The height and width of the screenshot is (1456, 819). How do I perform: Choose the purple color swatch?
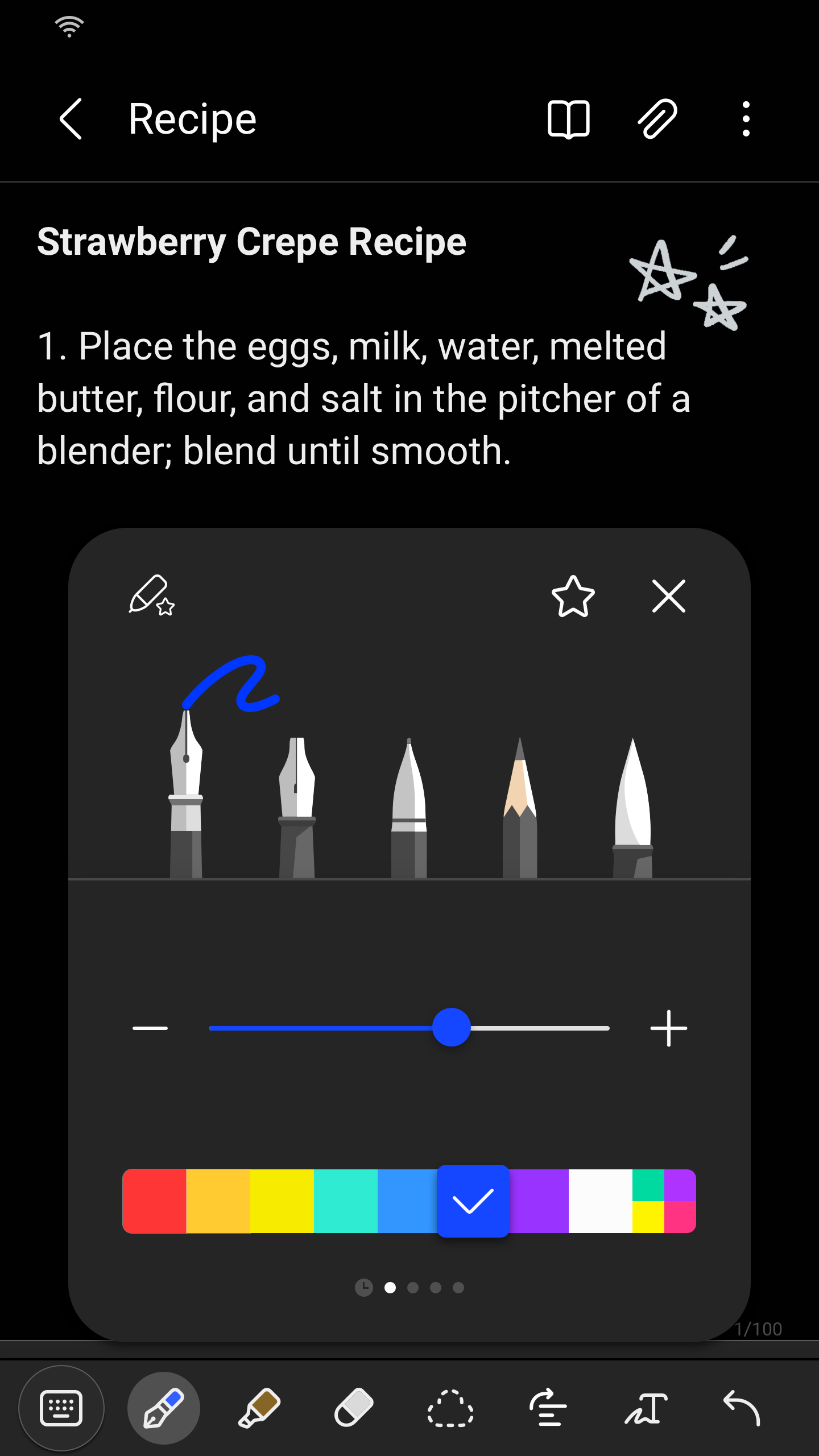coord(538,1201)
